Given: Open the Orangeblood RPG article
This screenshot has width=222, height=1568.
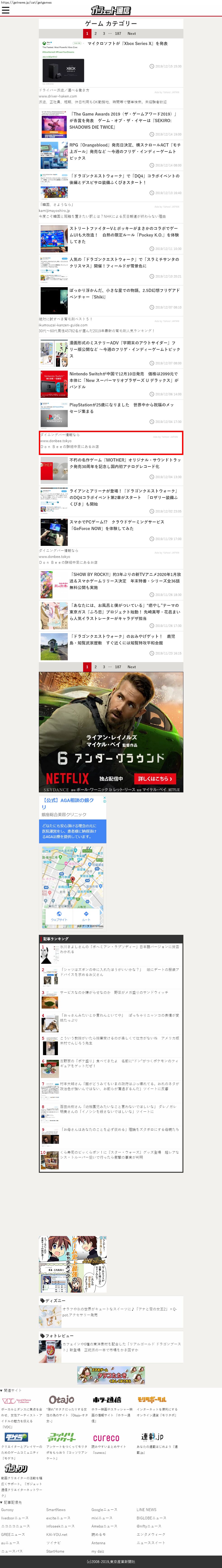Looking at the screenshot, I should [125, 152].
